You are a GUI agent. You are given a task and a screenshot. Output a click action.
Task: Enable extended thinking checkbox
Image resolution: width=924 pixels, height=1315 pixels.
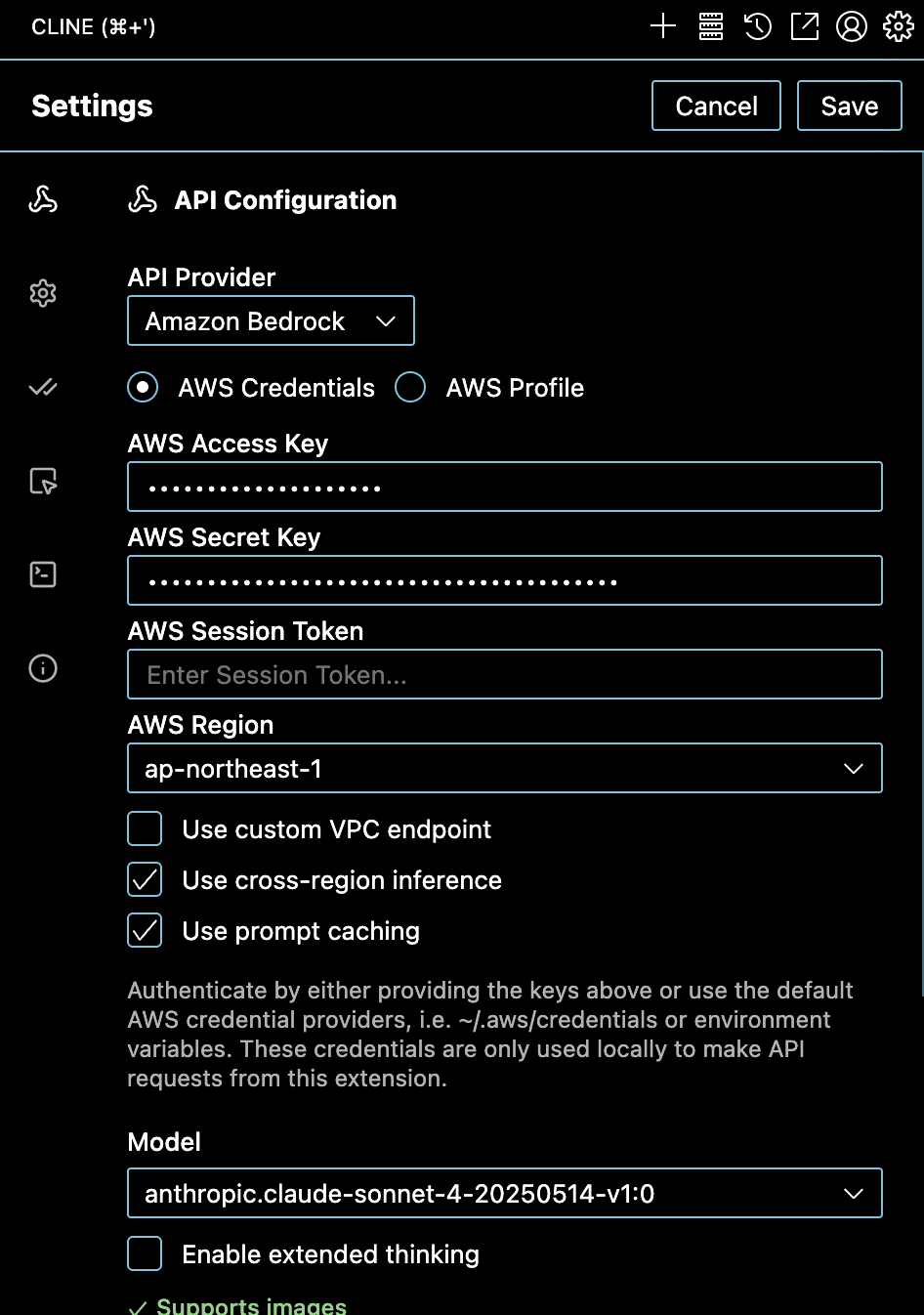pos(145,1254)
